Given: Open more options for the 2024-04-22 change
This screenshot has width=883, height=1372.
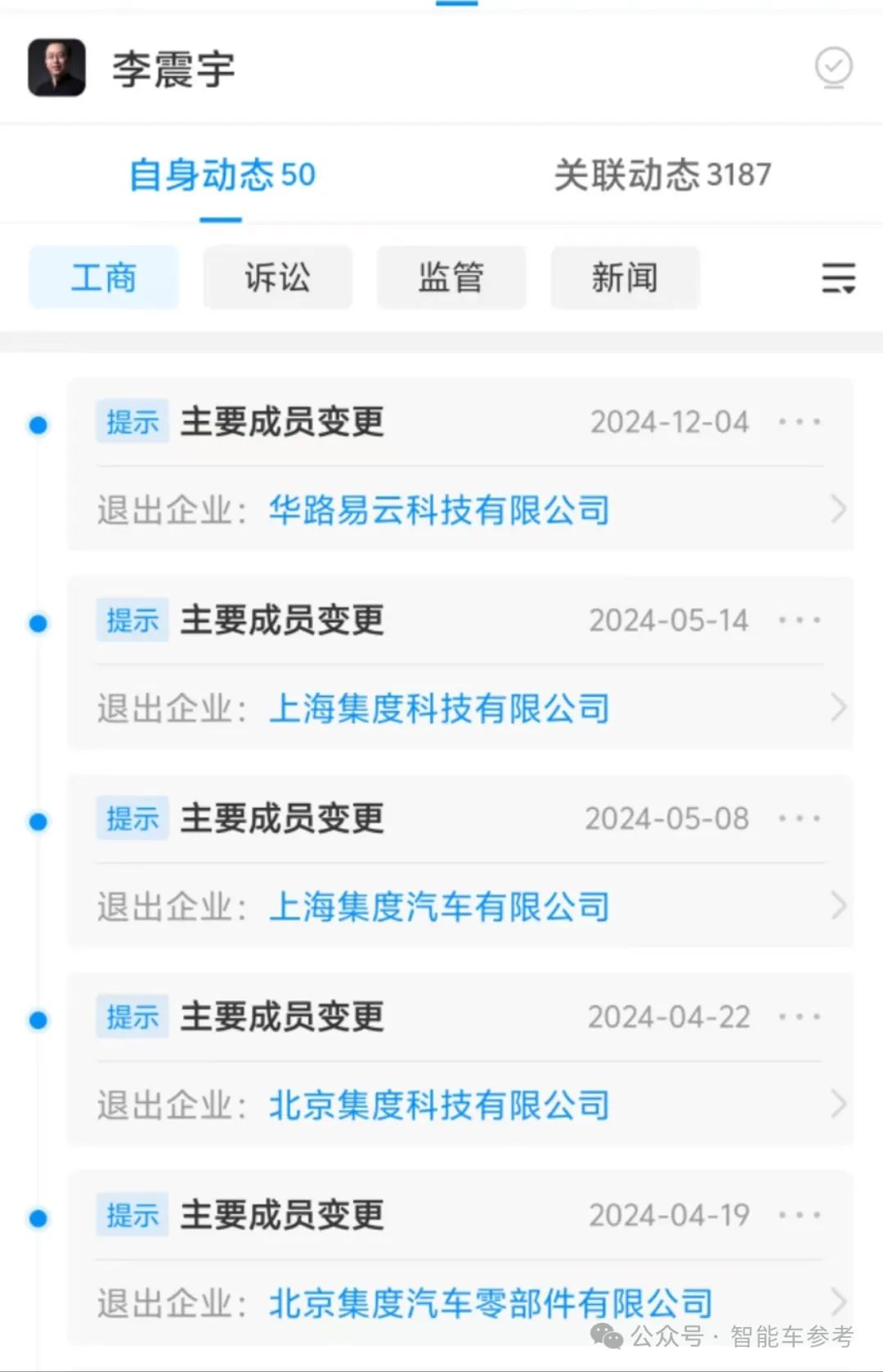Looking at the screenshot, I should [x=799, y=1017].
